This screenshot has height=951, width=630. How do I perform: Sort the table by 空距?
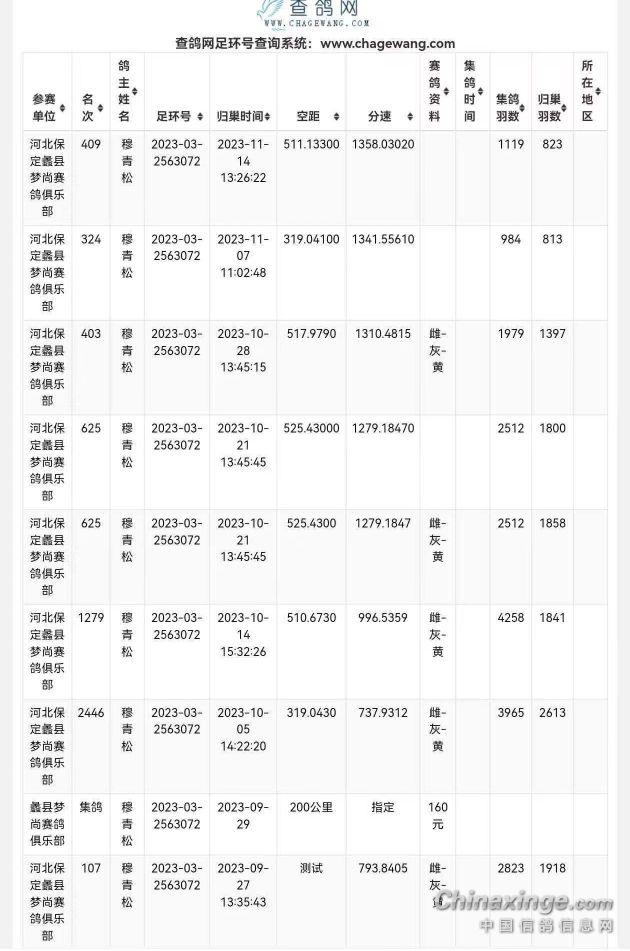[312, 116]
